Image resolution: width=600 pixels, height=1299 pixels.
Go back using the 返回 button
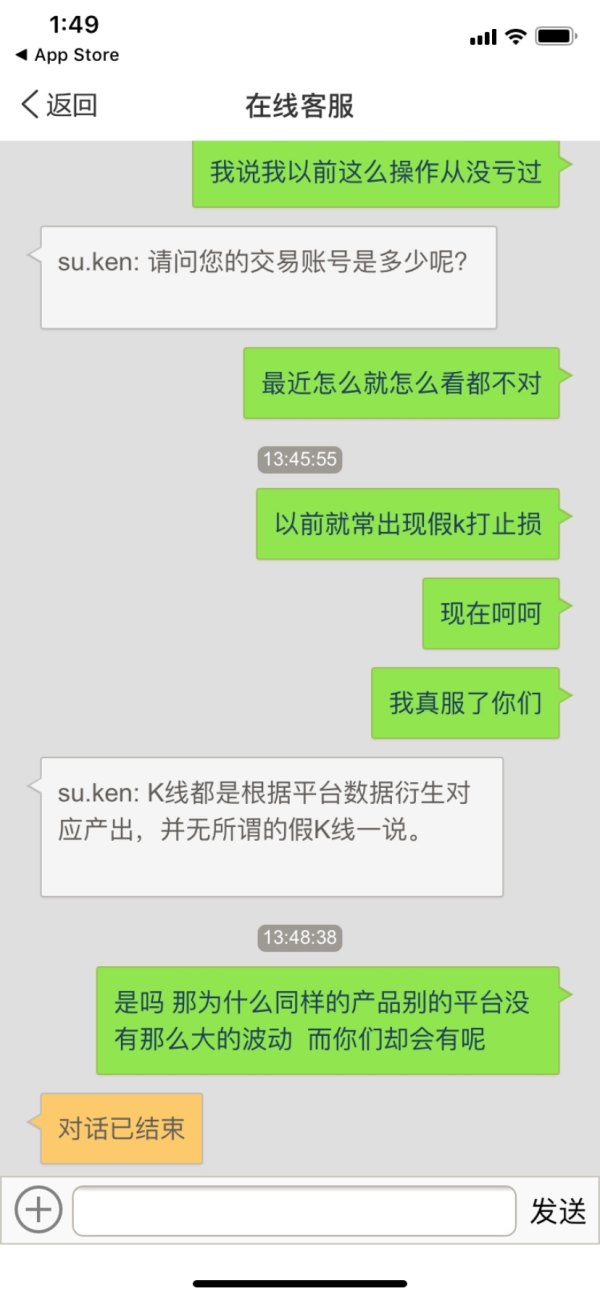(x=59, y=105)
